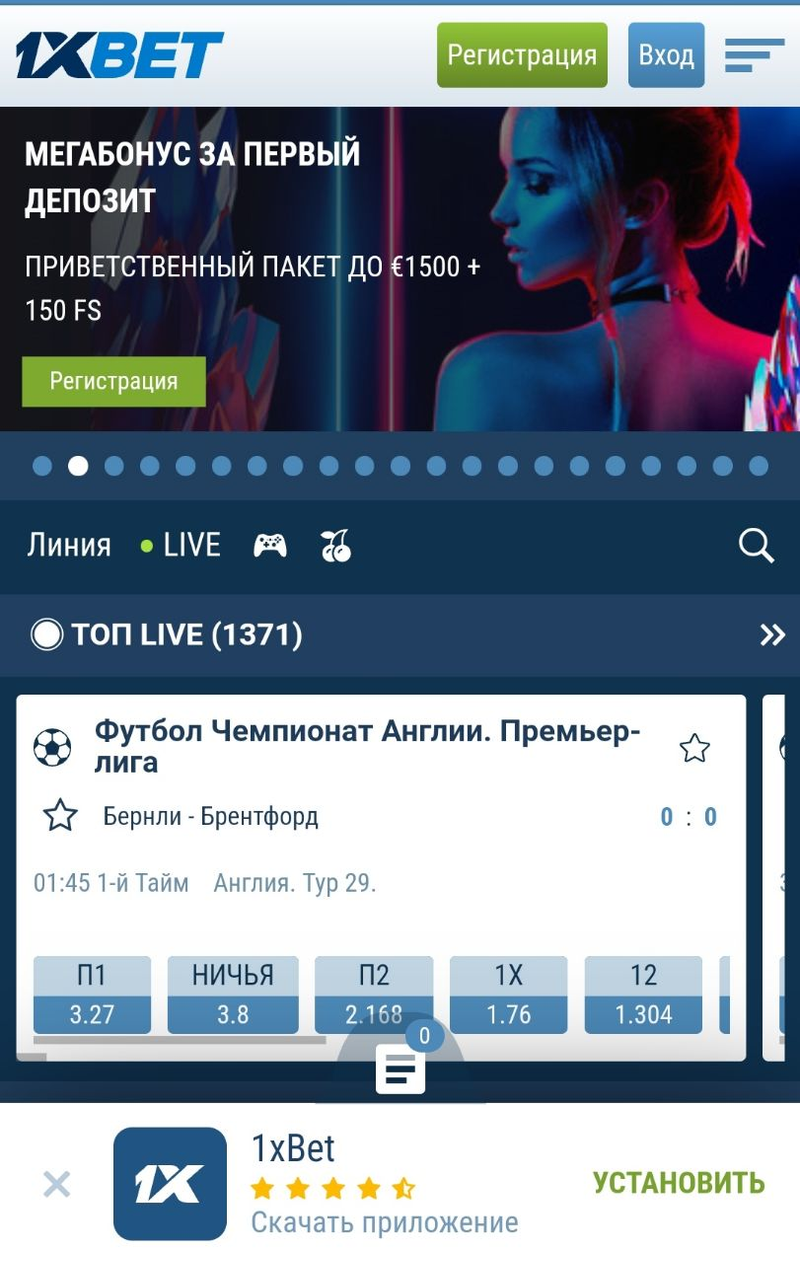Open the search magnifier
This screenshot has width=800, height=1263.
click(755, 545)
